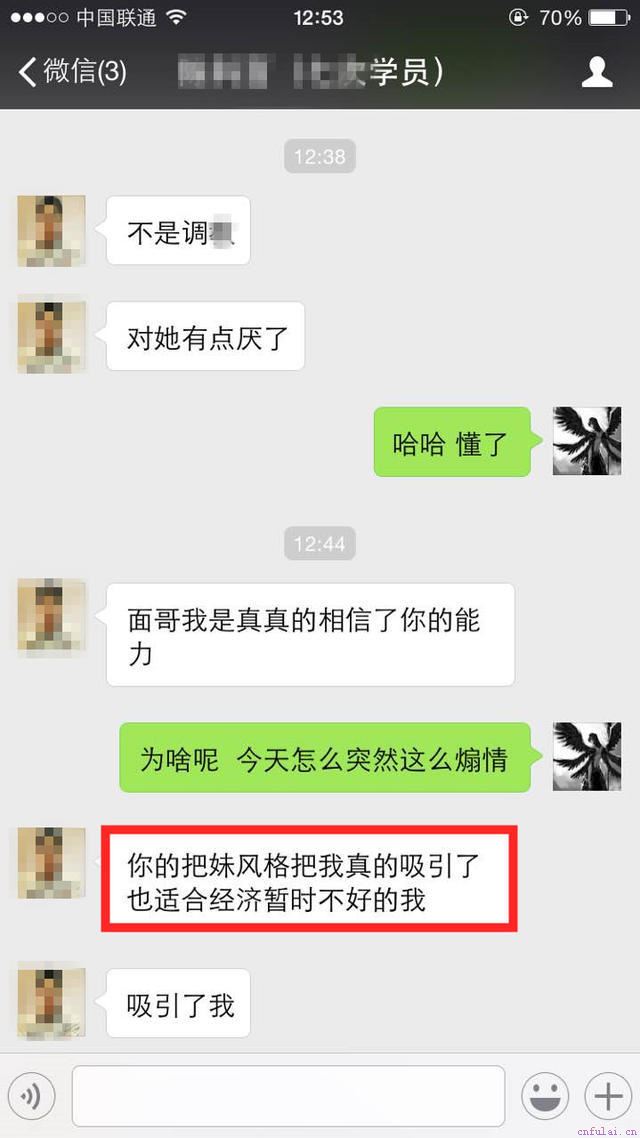This screenshot has height=1138, width=640.
Task: Switch to voice message input
Action: click(x=31, y=1097)
